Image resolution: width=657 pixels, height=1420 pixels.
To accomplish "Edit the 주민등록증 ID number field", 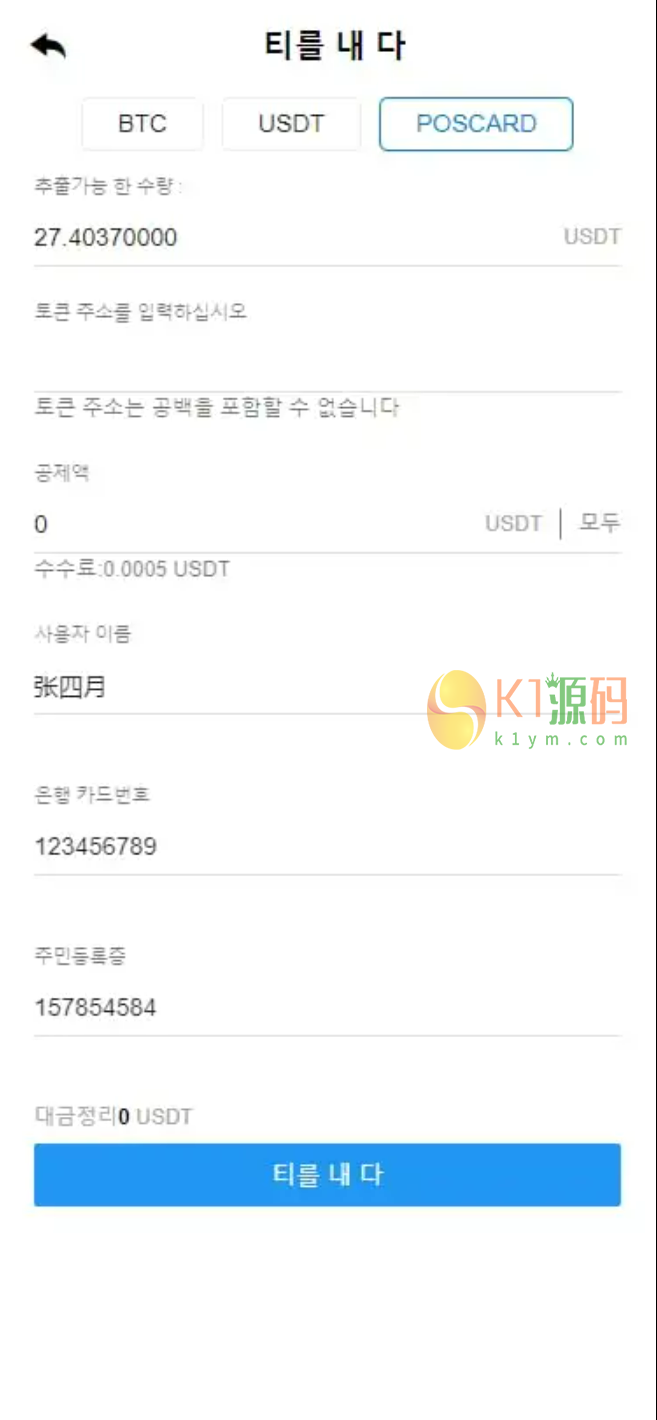I will (327, 1007).
